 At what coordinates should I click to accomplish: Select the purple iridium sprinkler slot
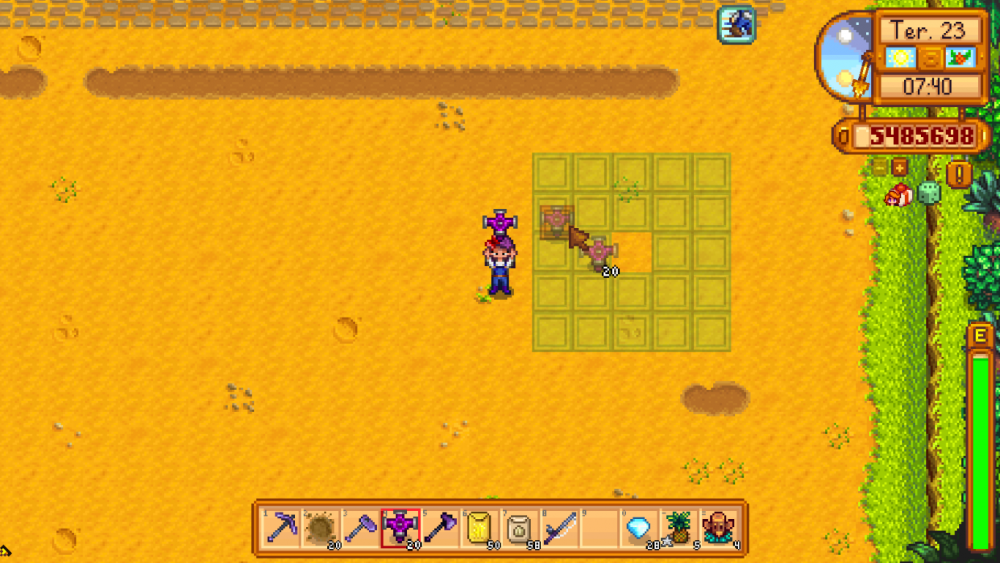pos(400,526)
